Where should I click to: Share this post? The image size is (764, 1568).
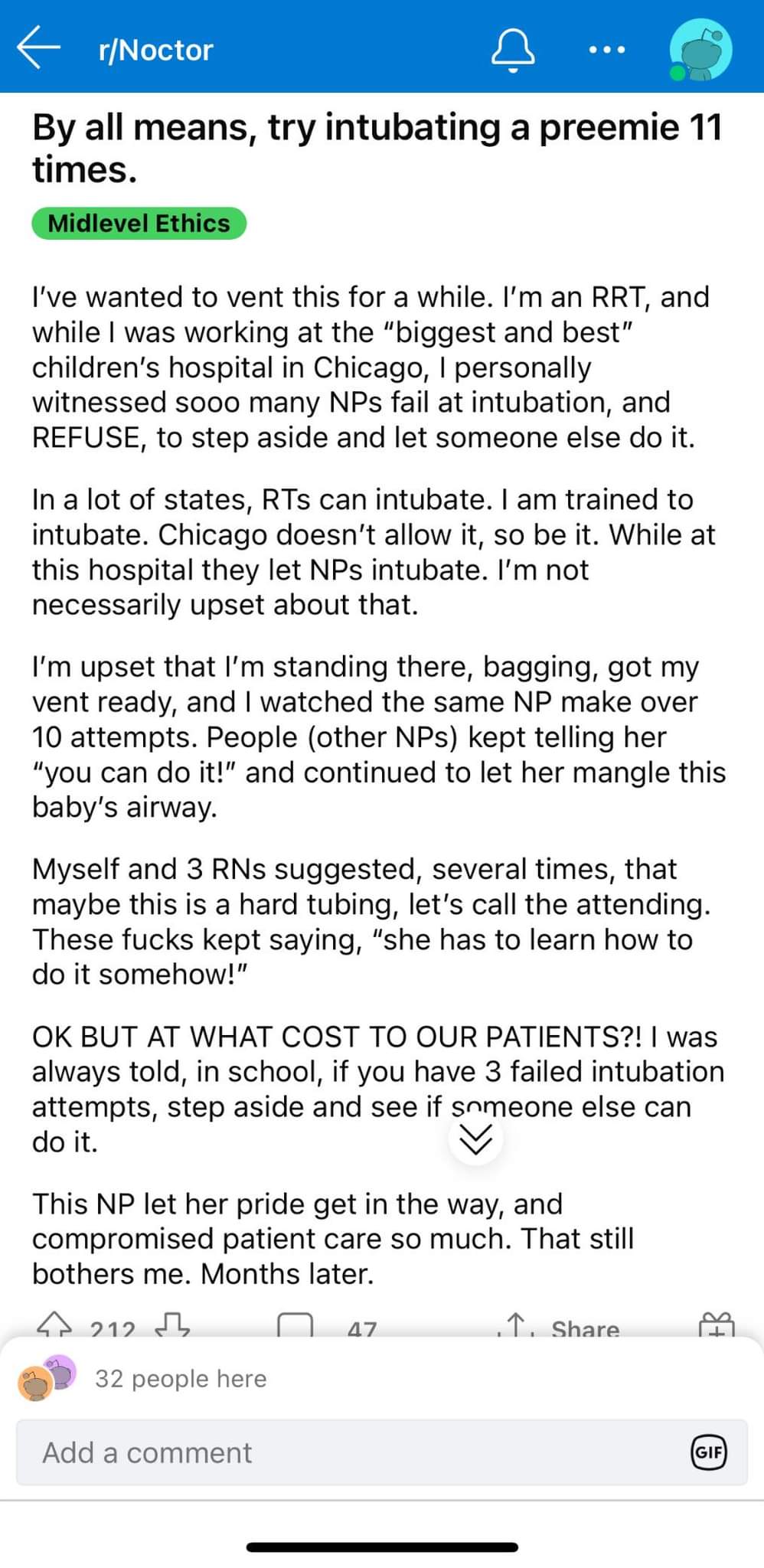pyautogui.click(x=558, y=1325)
